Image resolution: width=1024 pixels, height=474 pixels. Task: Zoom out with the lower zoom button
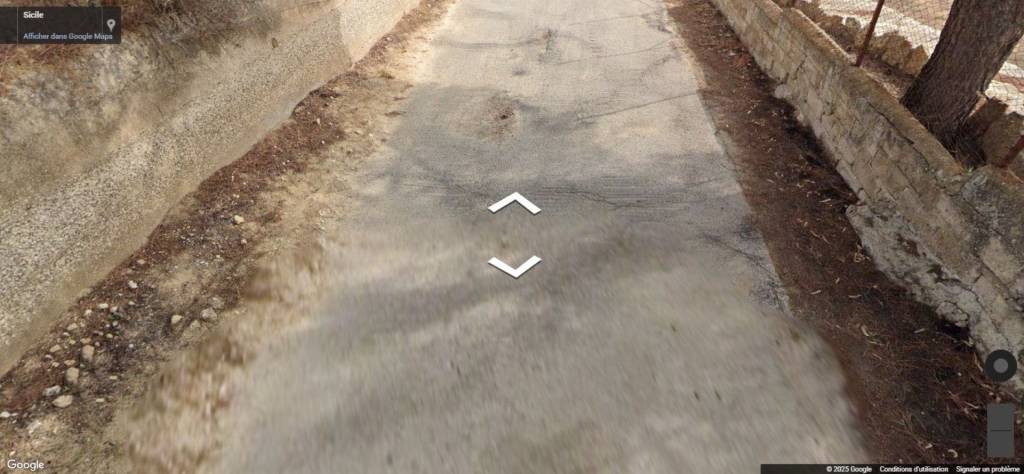click(x=1000, y=444)
